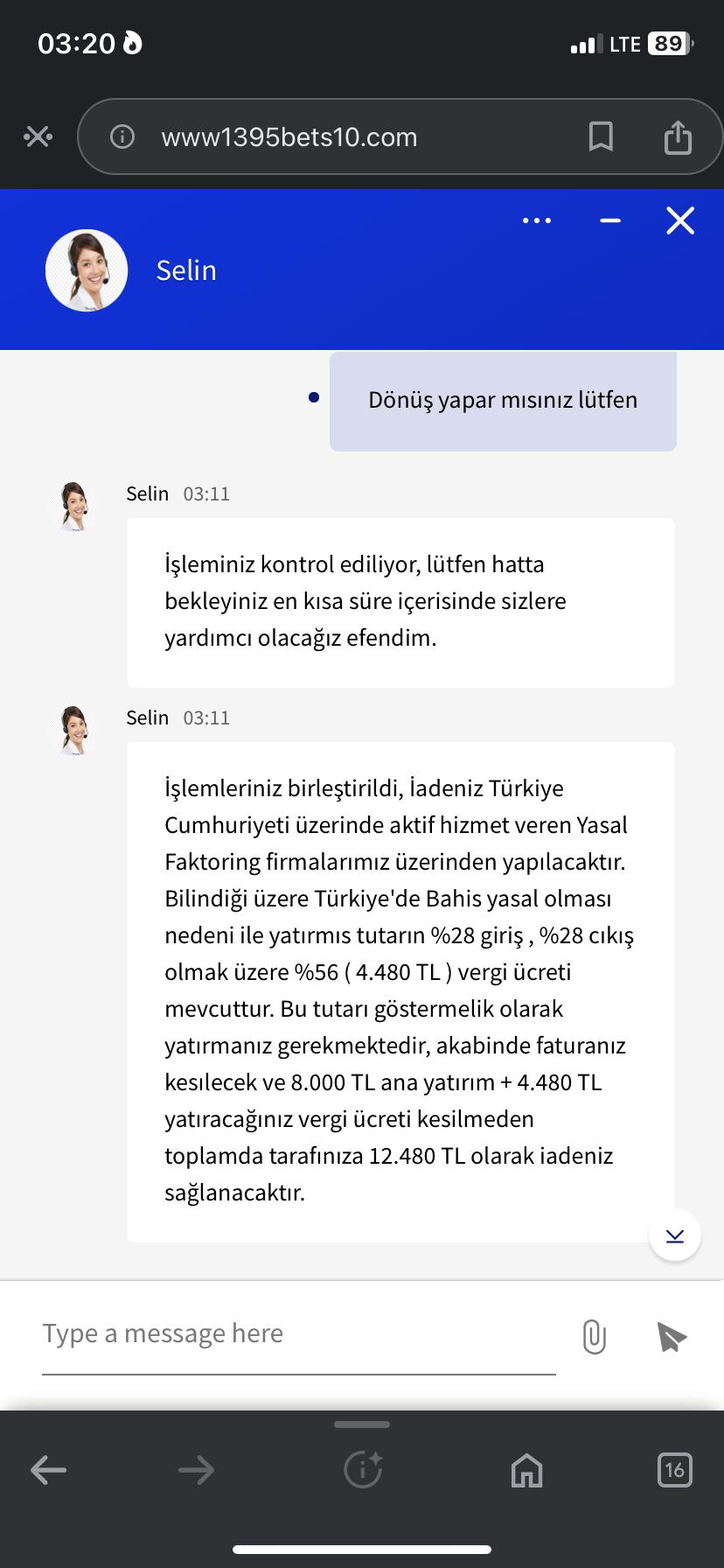This screenshot has width=724, height=1568.
Task: Share this page from the browser toolbar
Action: pyautogui.click(x=678, y=137)
